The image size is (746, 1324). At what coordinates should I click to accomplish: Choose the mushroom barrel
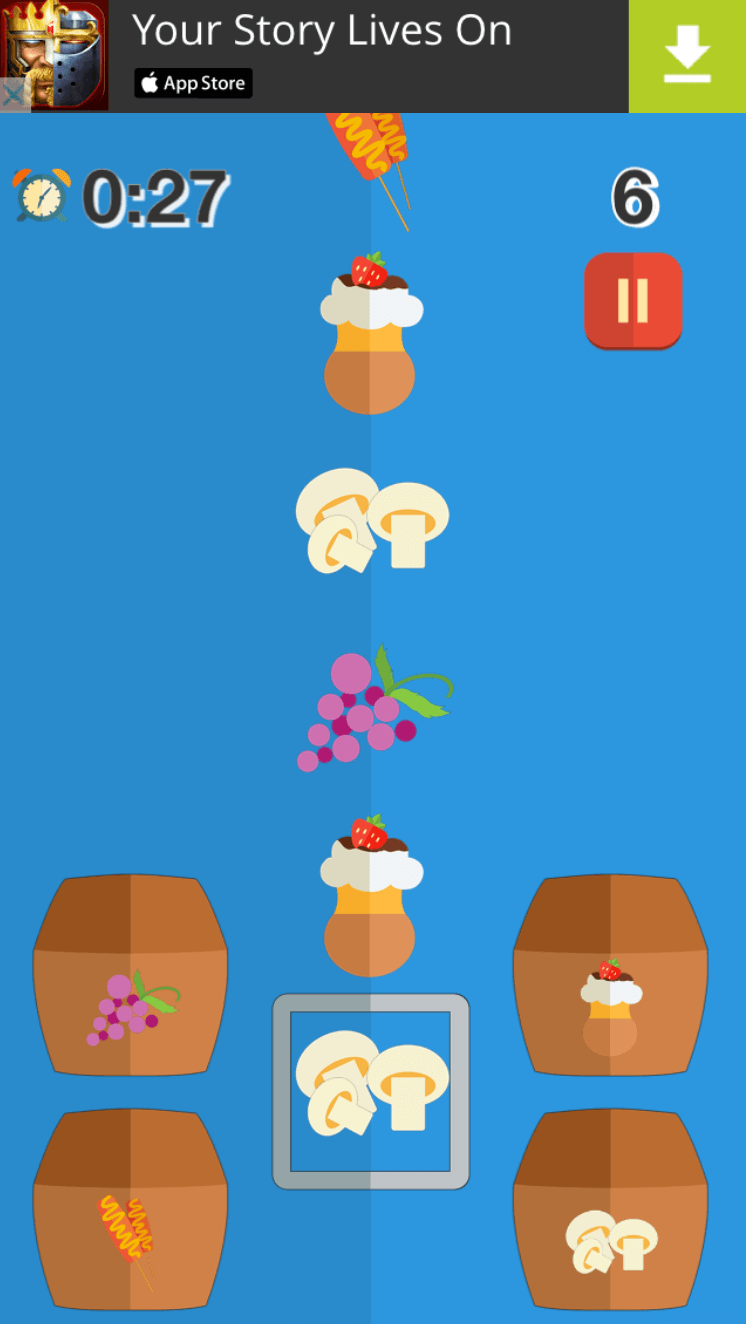click(x=610, y=1209)
